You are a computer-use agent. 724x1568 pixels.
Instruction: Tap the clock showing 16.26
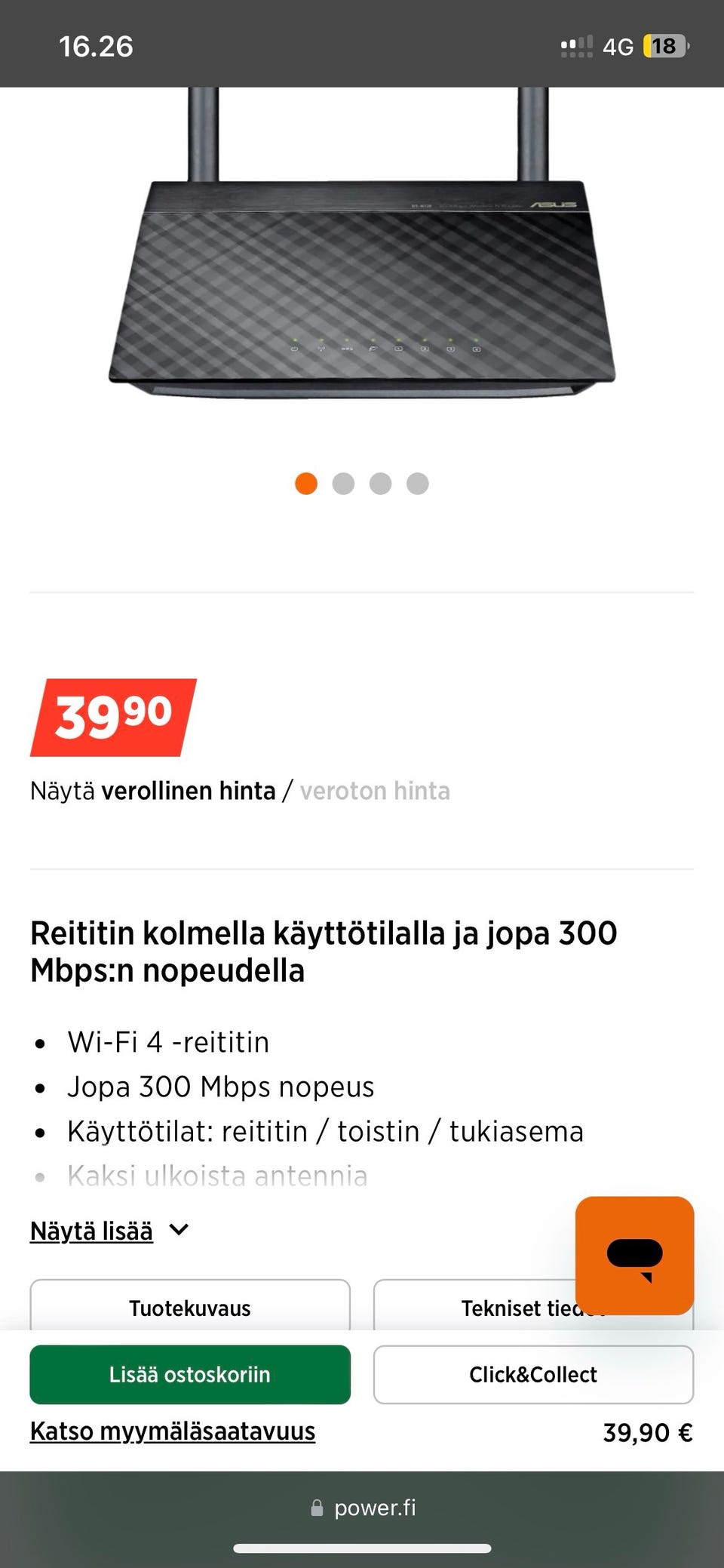pos(96,47)
